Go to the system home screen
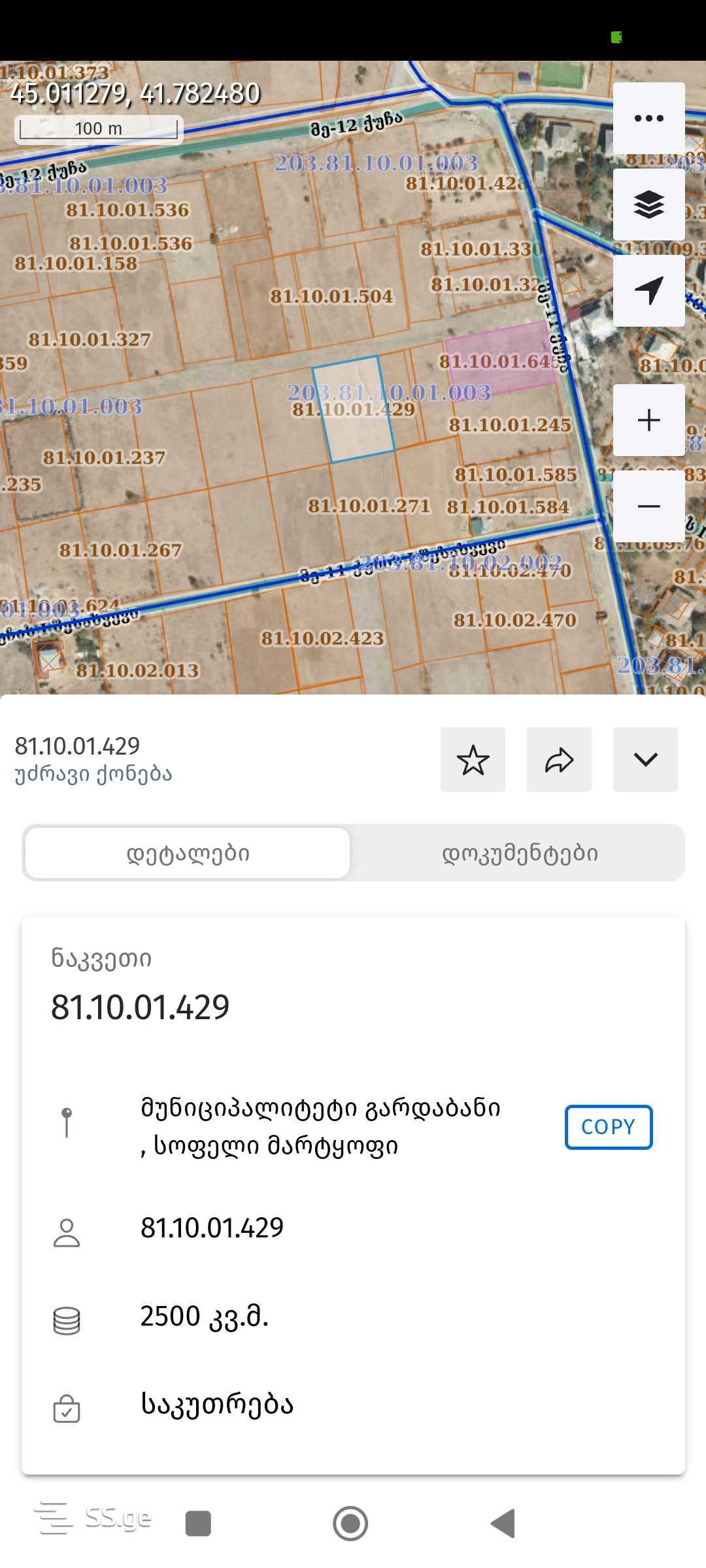This screenshot has height=1568, width=706. (x=350, y=1524)
